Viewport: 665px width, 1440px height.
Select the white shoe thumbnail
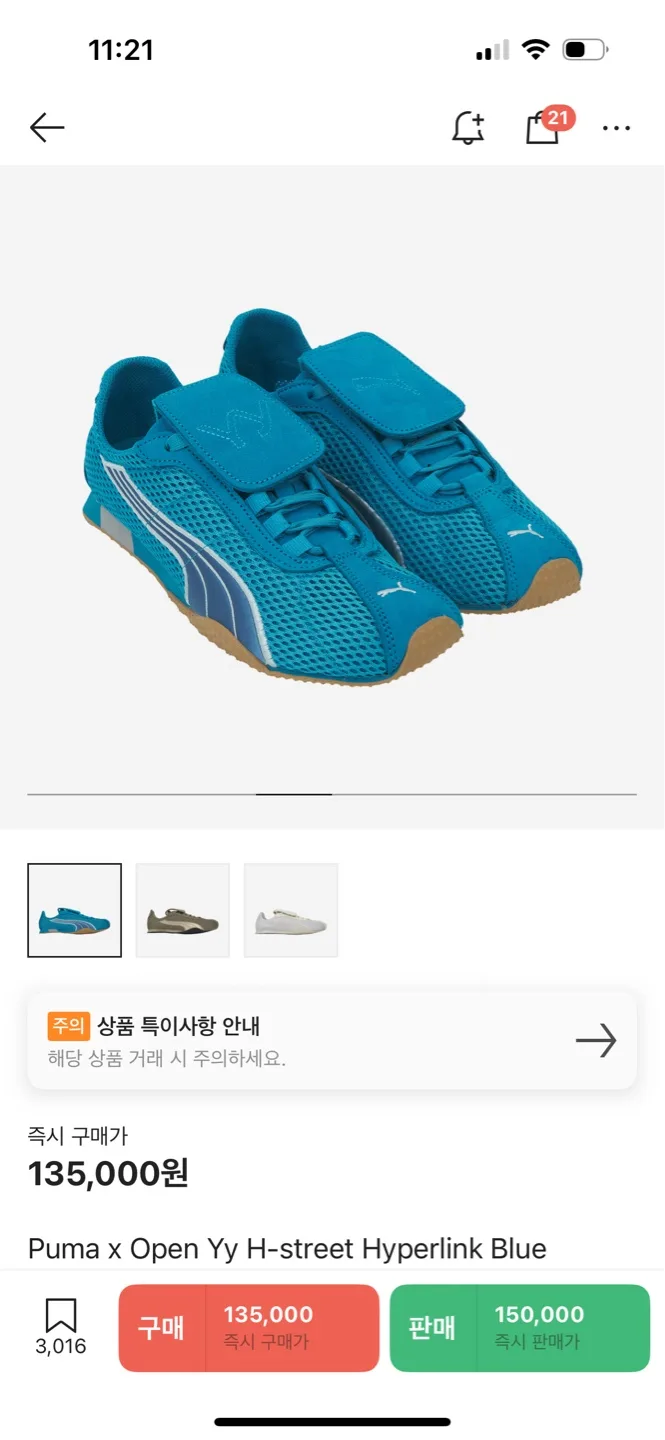[x=291, y=911]
